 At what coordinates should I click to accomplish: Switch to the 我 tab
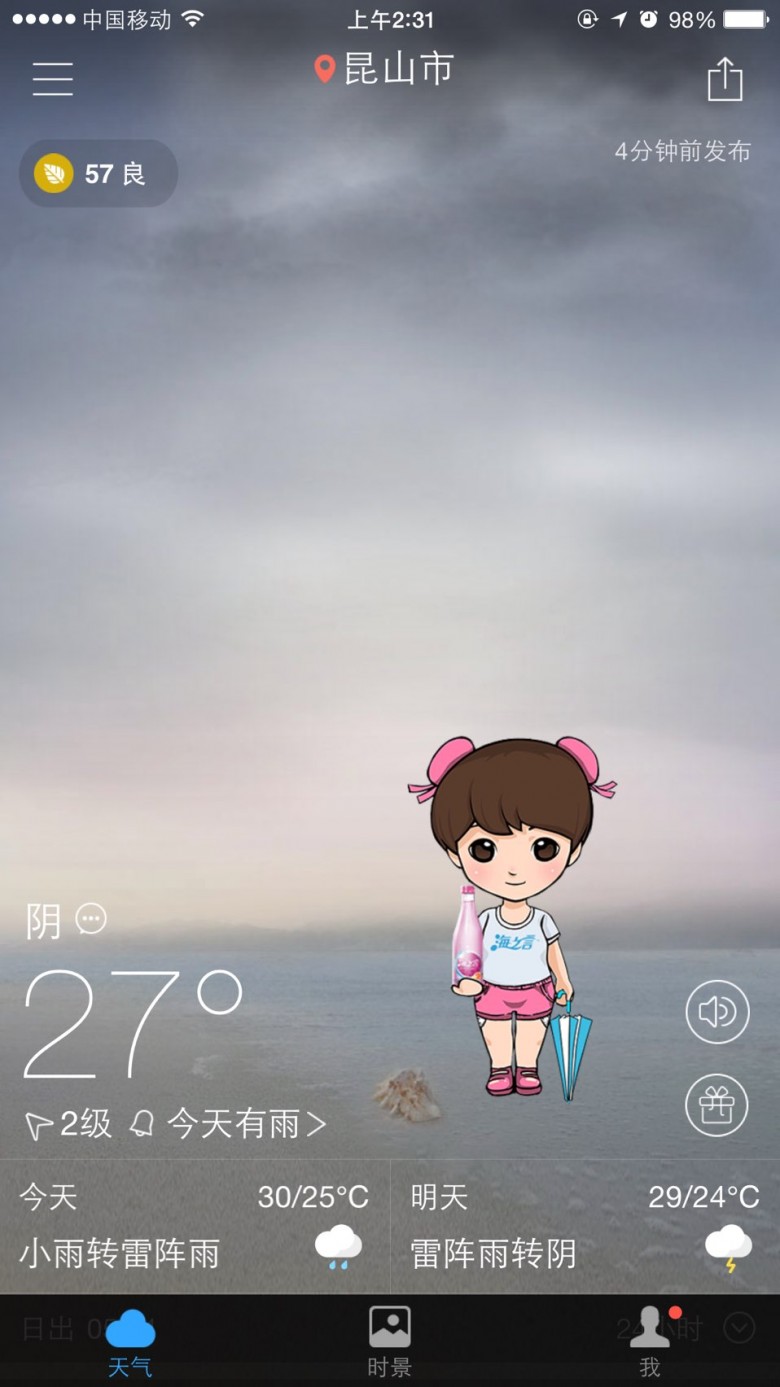click(x=651, y=1342)
